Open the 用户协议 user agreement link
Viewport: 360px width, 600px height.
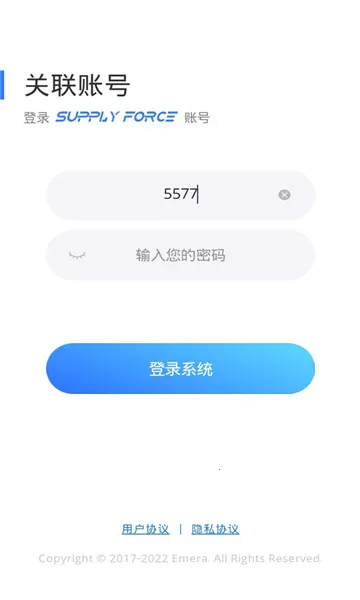[145, 530]
